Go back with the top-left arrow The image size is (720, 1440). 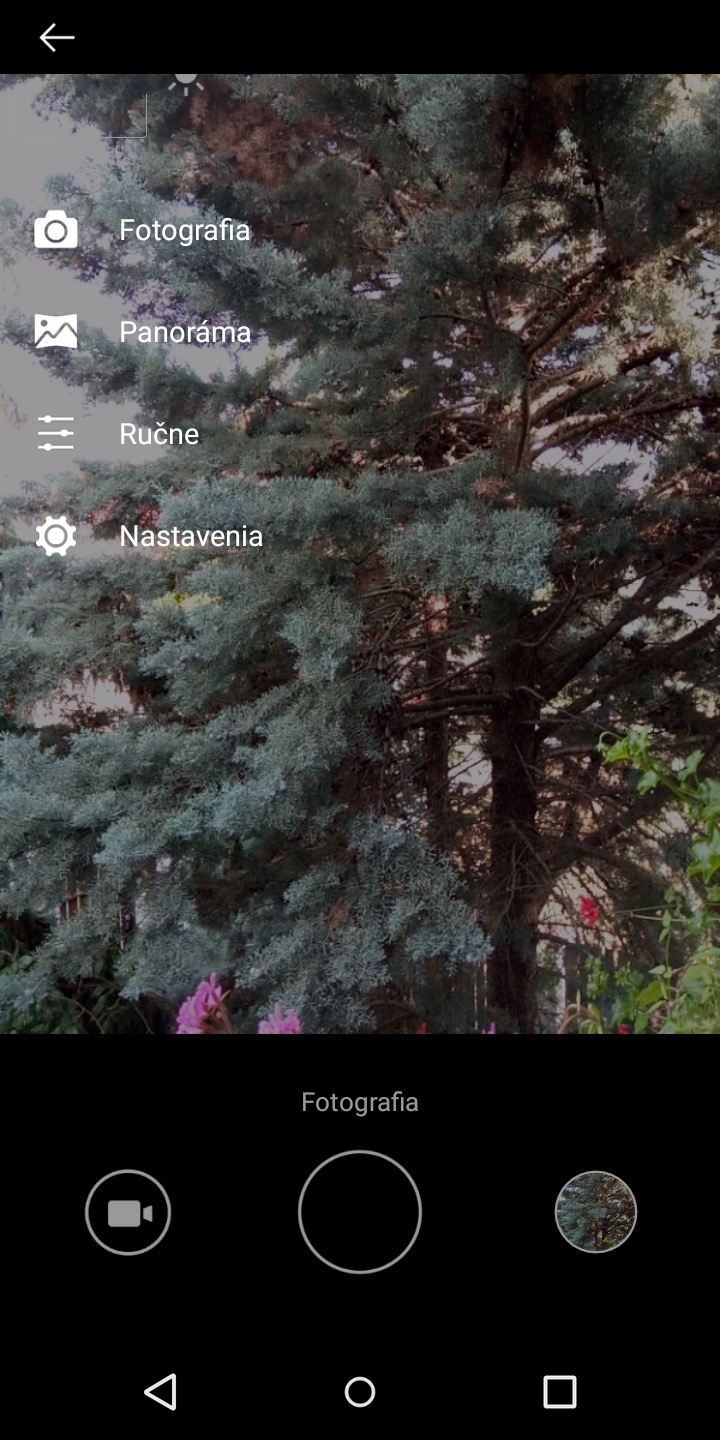point(57,38)
